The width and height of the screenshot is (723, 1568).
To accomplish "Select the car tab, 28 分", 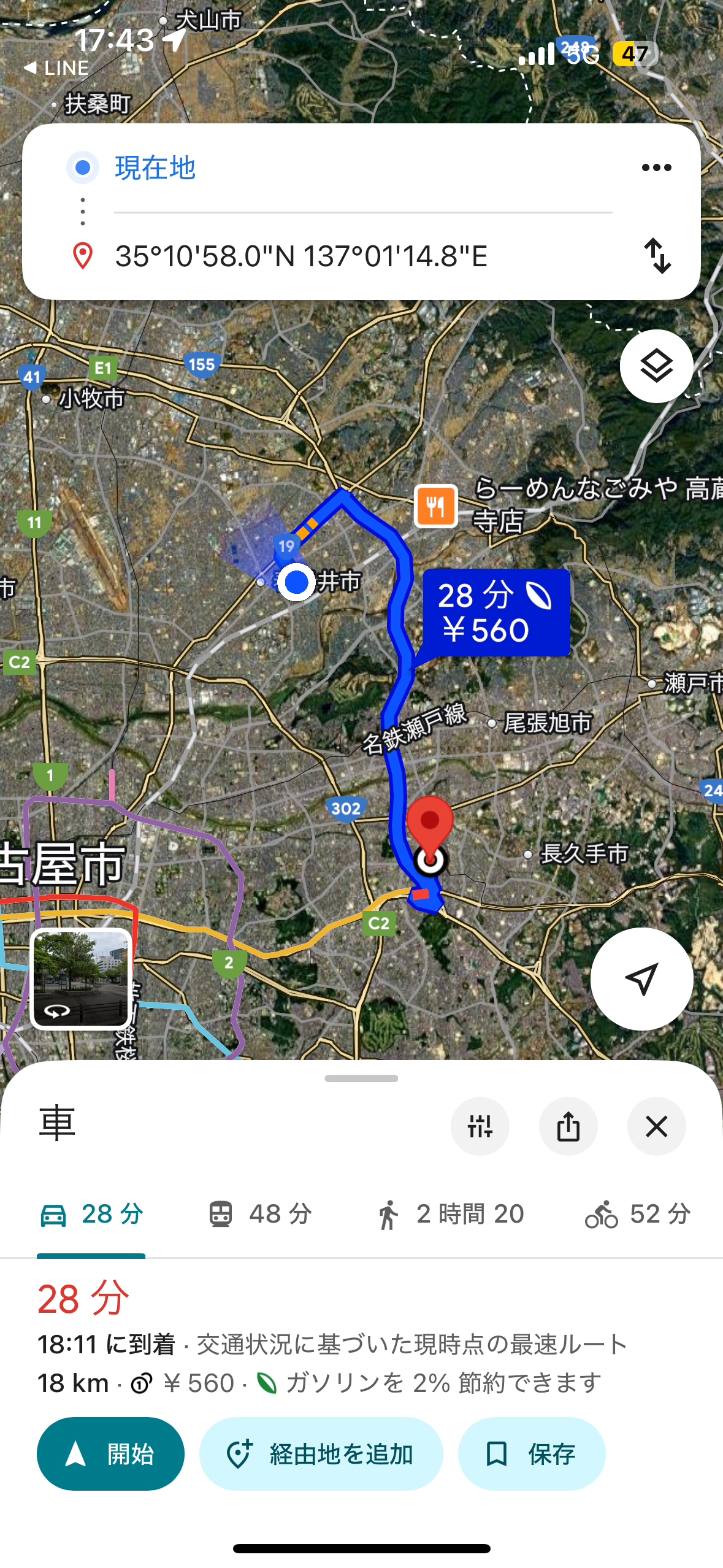I will pyautogui.click(x=91, y=1214).
